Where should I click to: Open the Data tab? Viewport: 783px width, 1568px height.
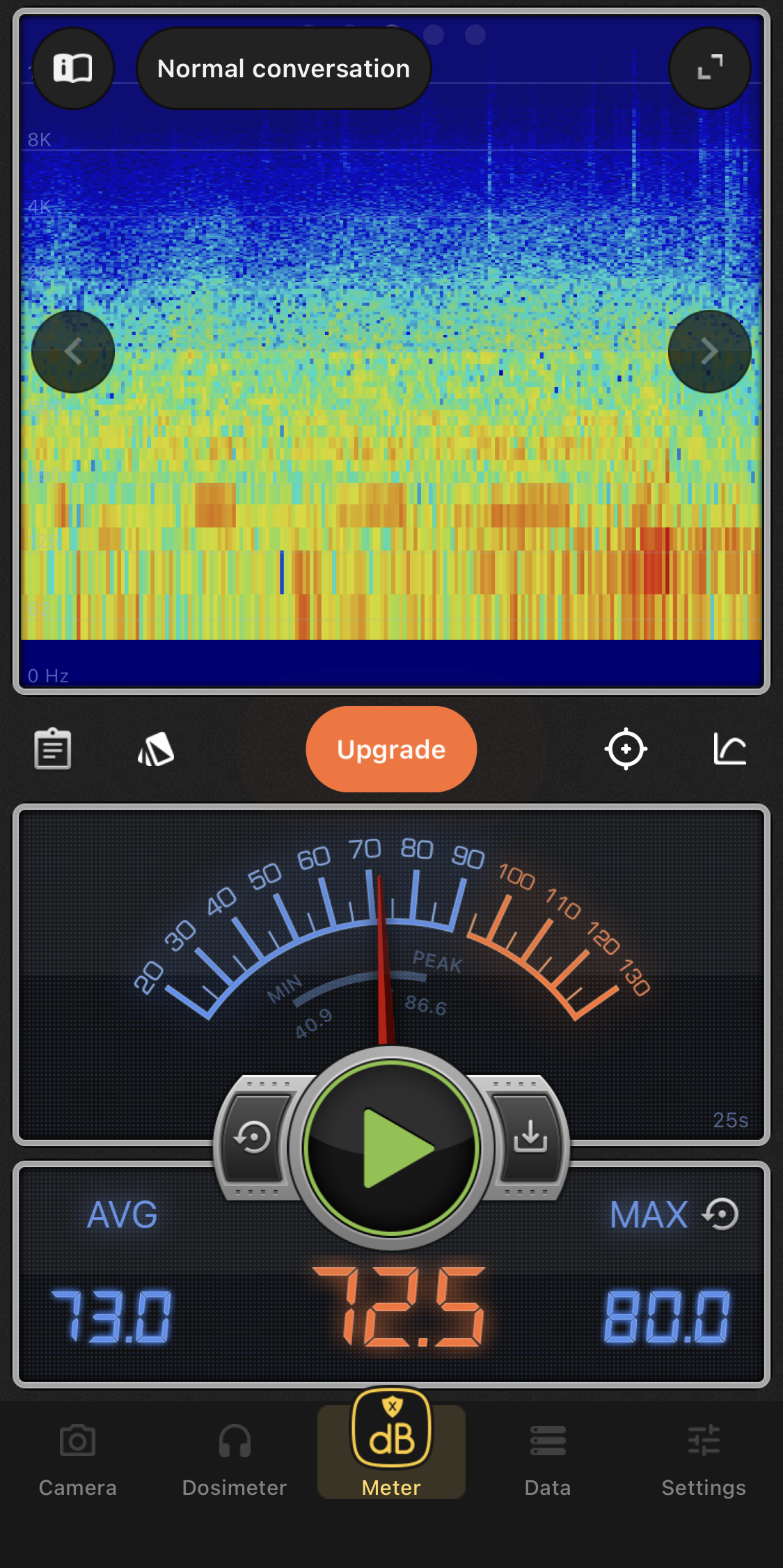coord(548,1457)
